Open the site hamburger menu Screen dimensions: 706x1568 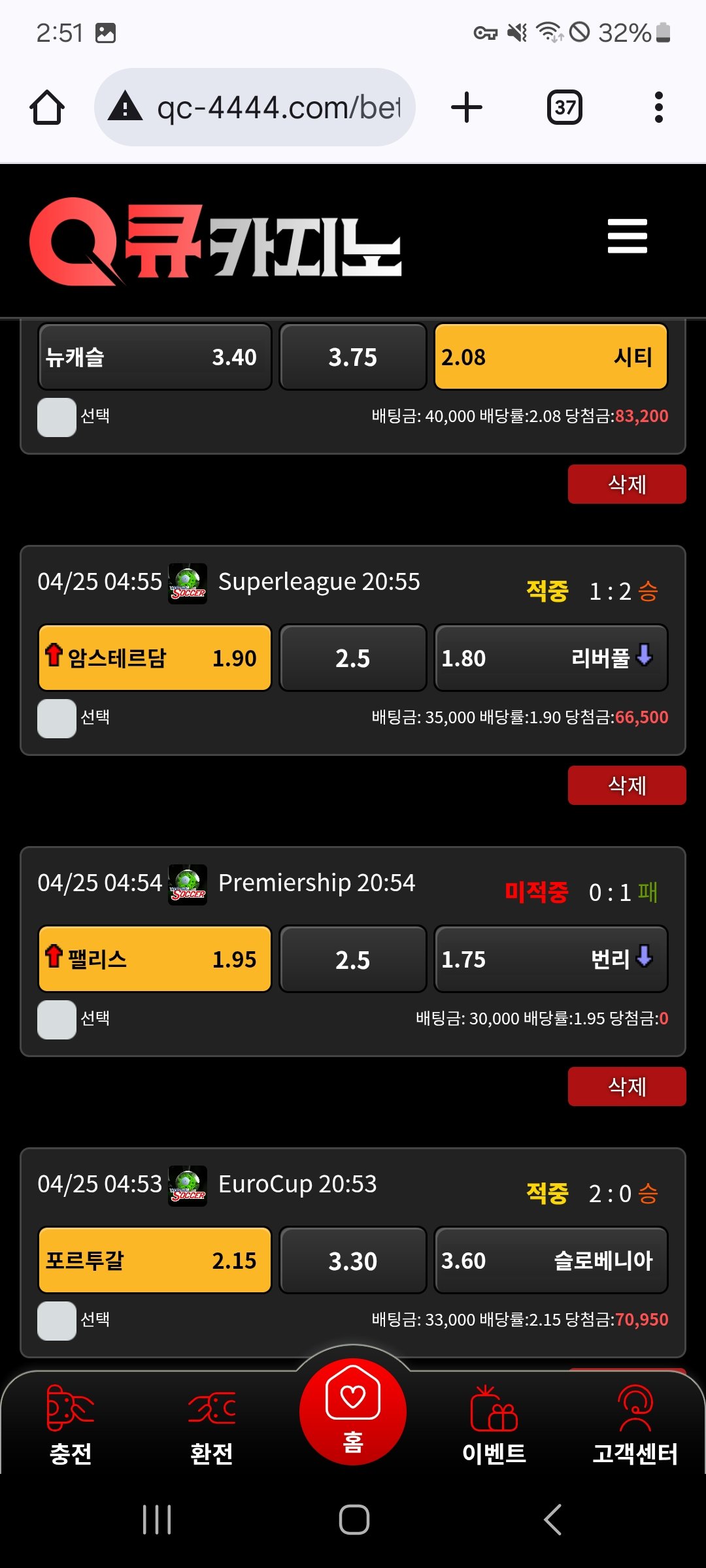click(627, 236)
